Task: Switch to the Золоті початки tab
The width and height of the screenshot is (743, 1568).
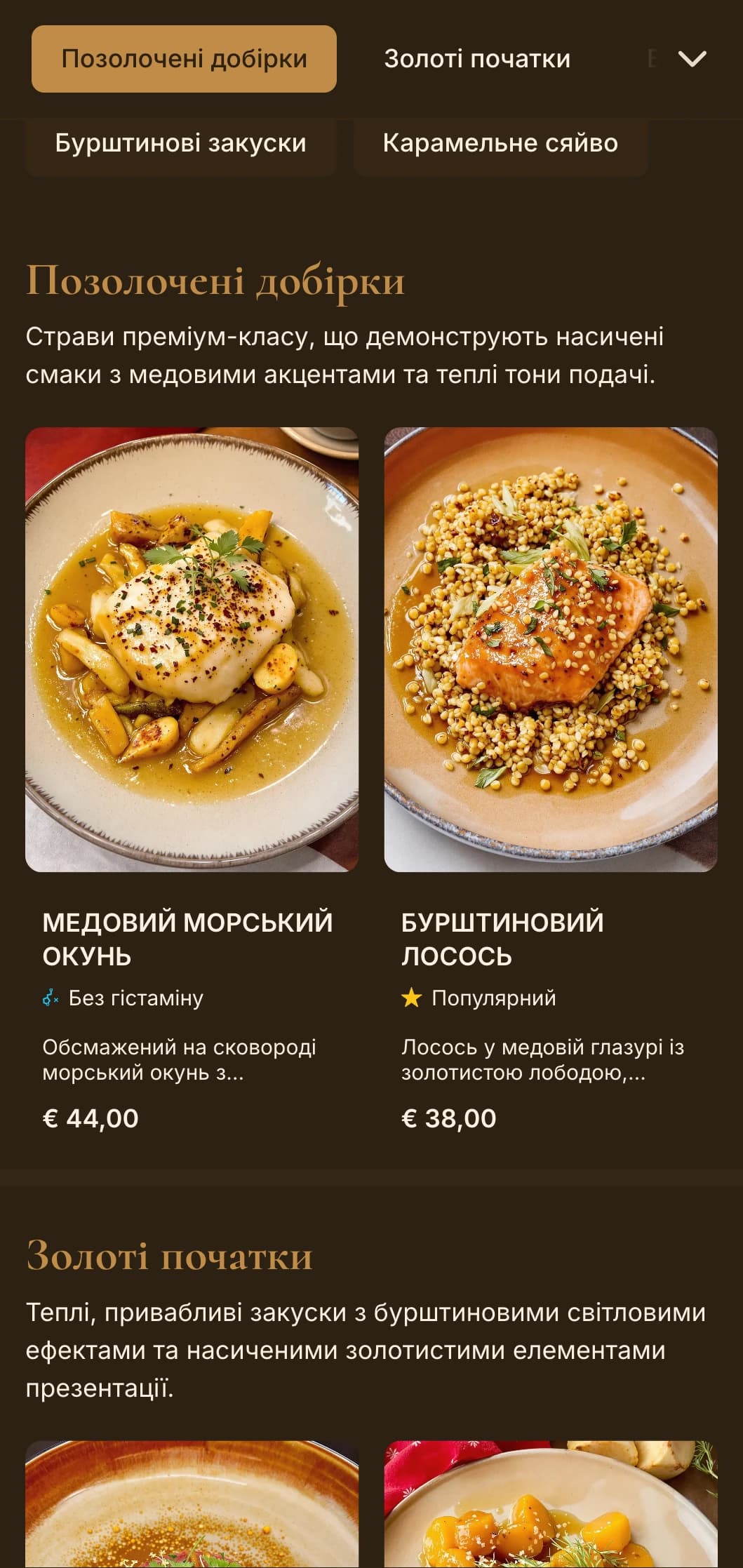Action: point(477,59)
